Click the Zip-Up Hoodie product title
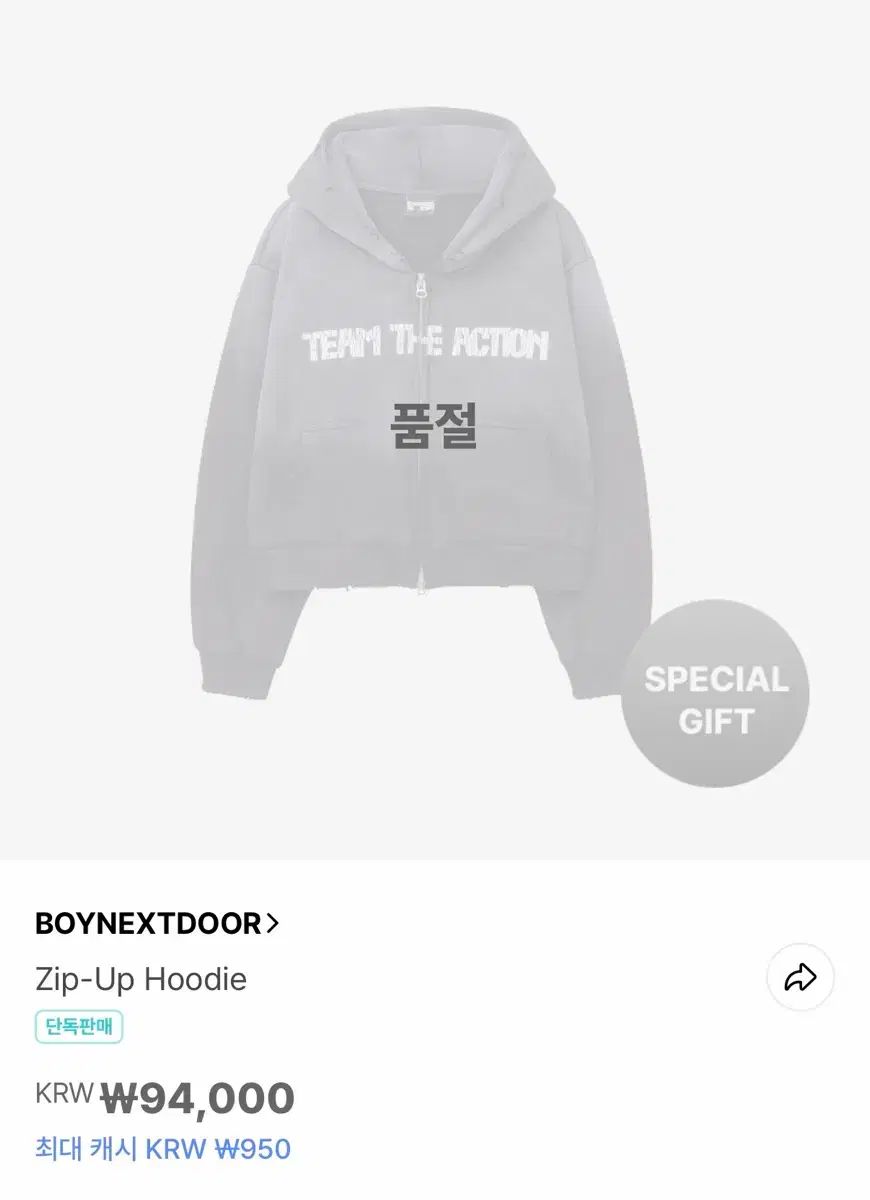Viewport: 870px width, 1200px height. [x=140, y=979]
